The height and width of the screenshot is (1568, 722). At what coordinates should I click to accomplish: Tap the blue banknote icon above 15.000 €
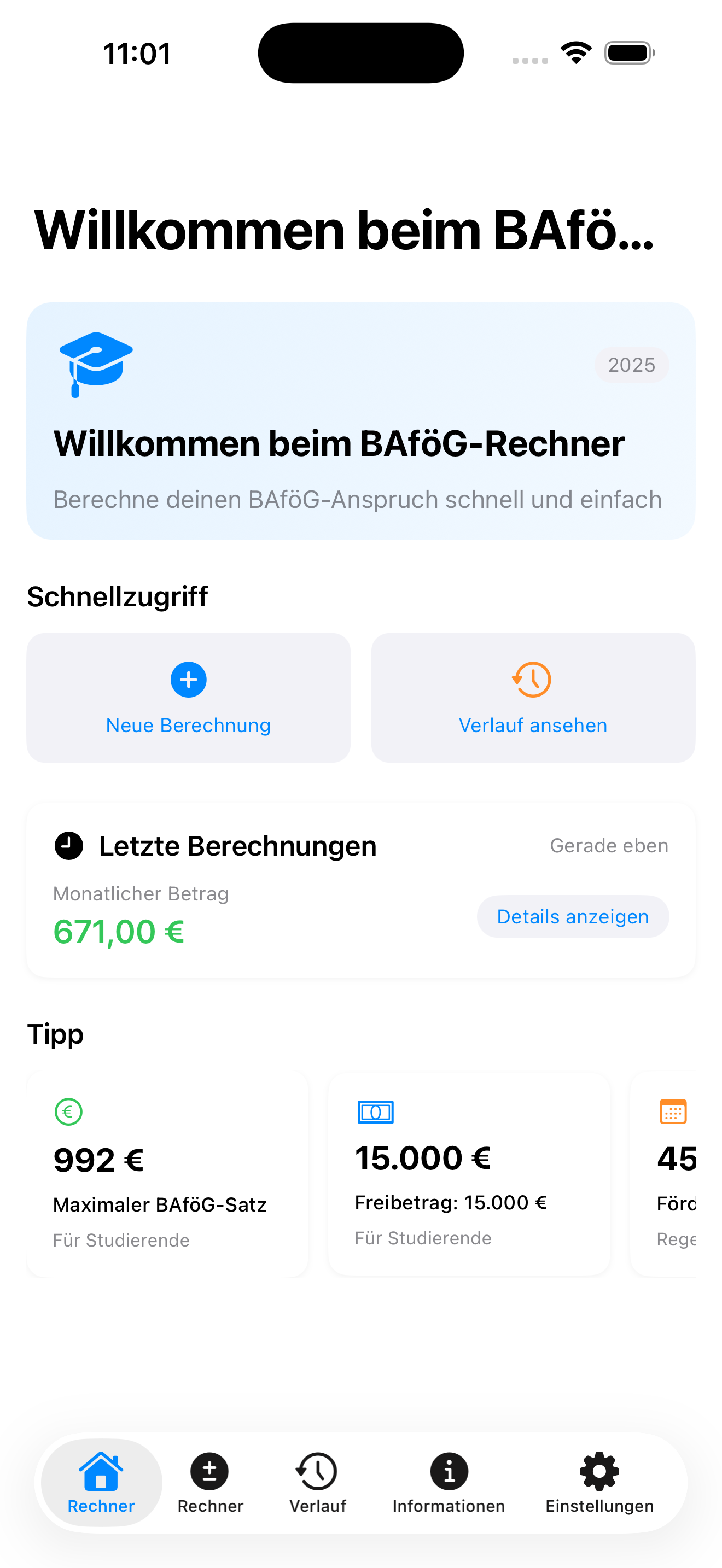pos(376,1111)
